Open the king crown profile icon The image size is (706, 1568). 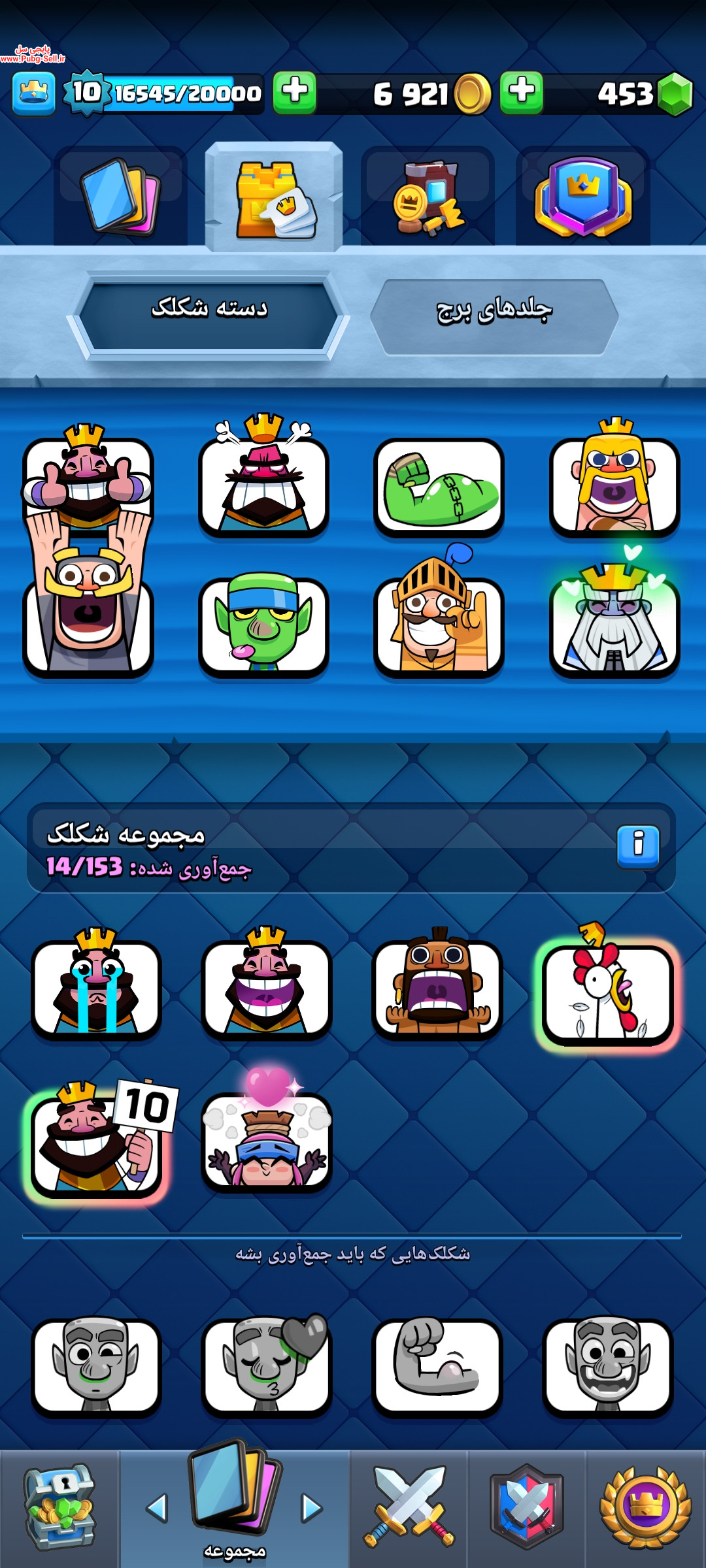[x=33, y=94]
